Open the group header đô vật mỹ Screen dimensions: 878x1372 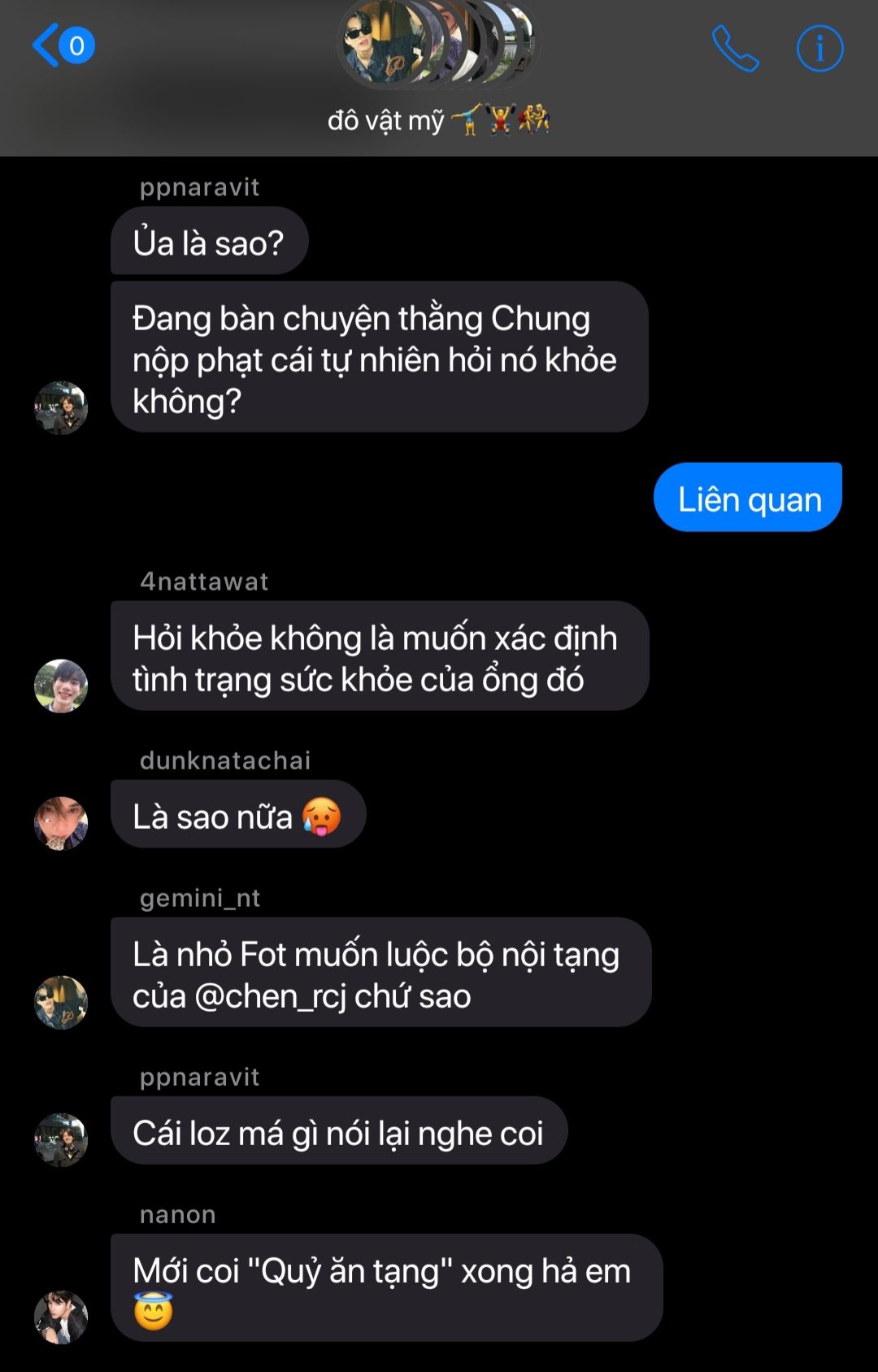[439, 120]
